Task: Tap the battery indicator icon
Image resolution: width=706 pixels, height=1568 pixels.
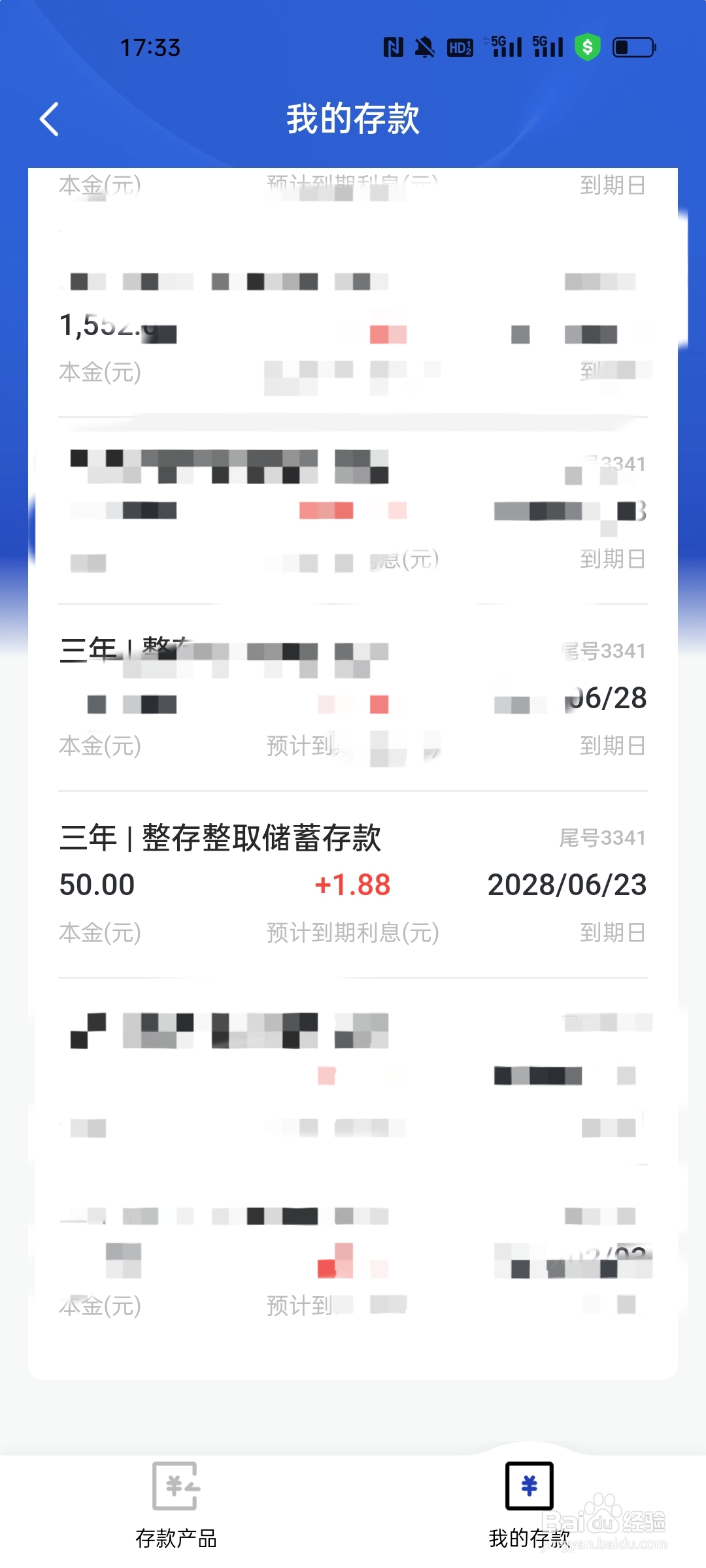Action: (631, 46)
